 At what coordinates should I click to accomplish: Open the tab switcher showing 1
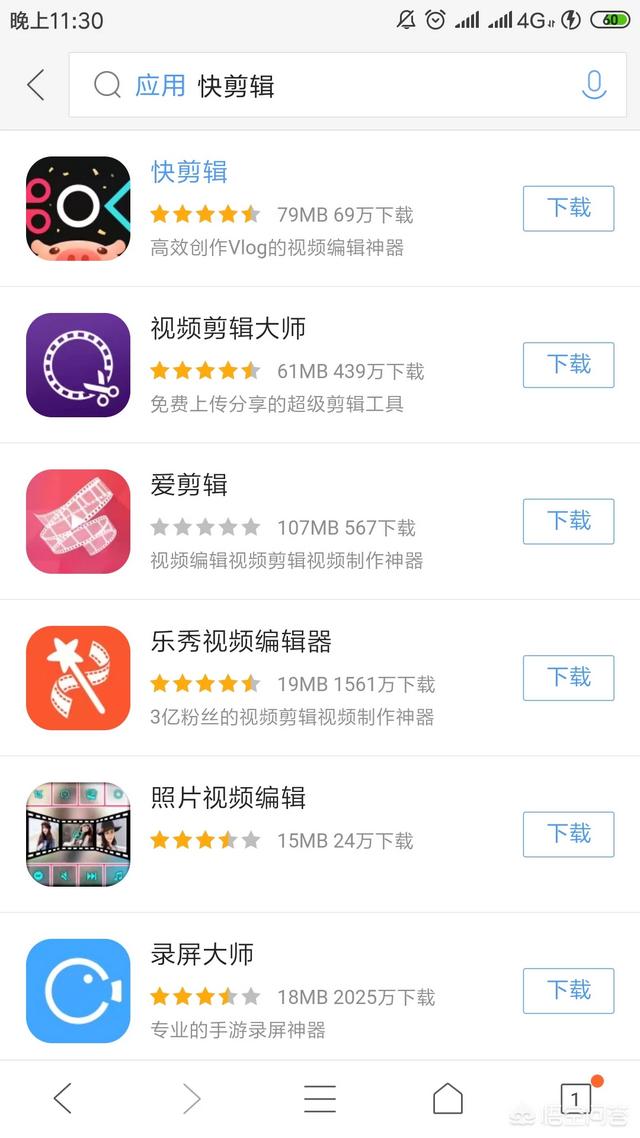576,1098
